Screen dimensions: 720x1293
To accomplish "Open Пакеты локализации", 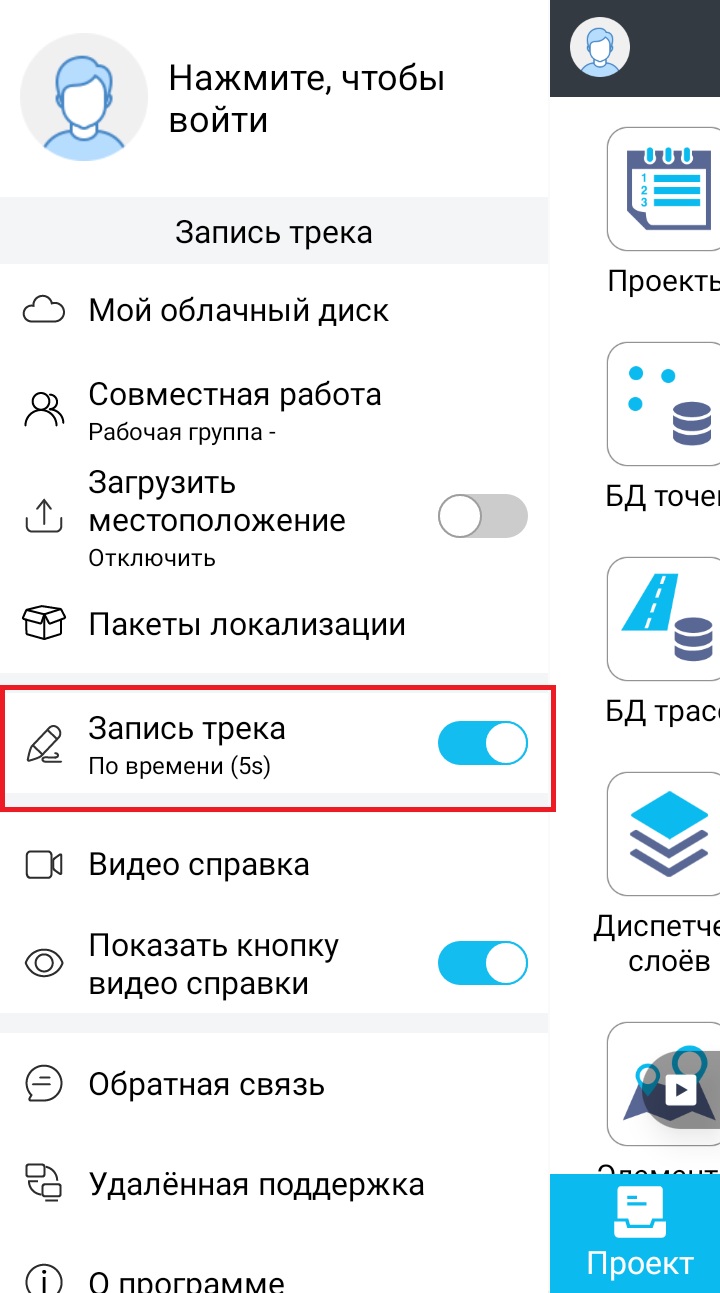I will pyautogui.click(x=246, y=625).
